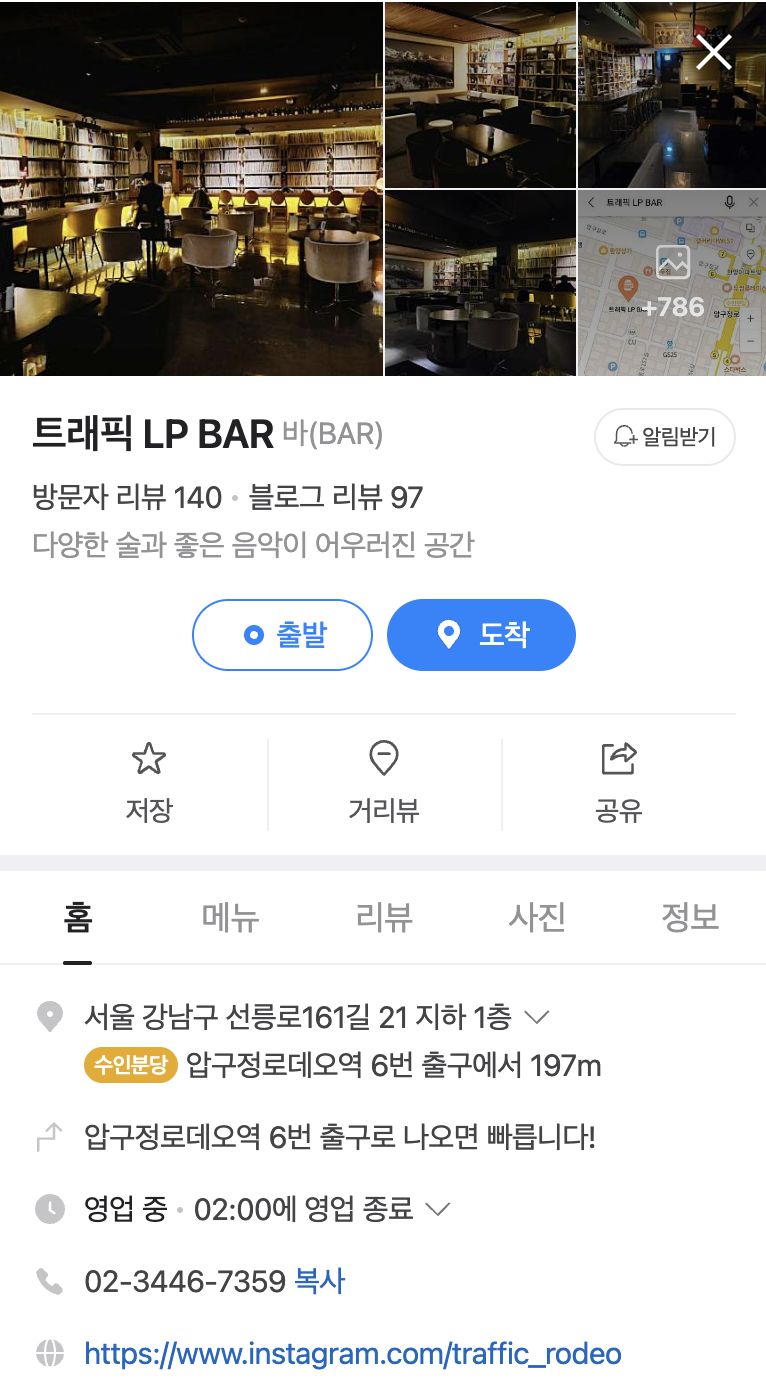Open the large main bar photo

191,188
